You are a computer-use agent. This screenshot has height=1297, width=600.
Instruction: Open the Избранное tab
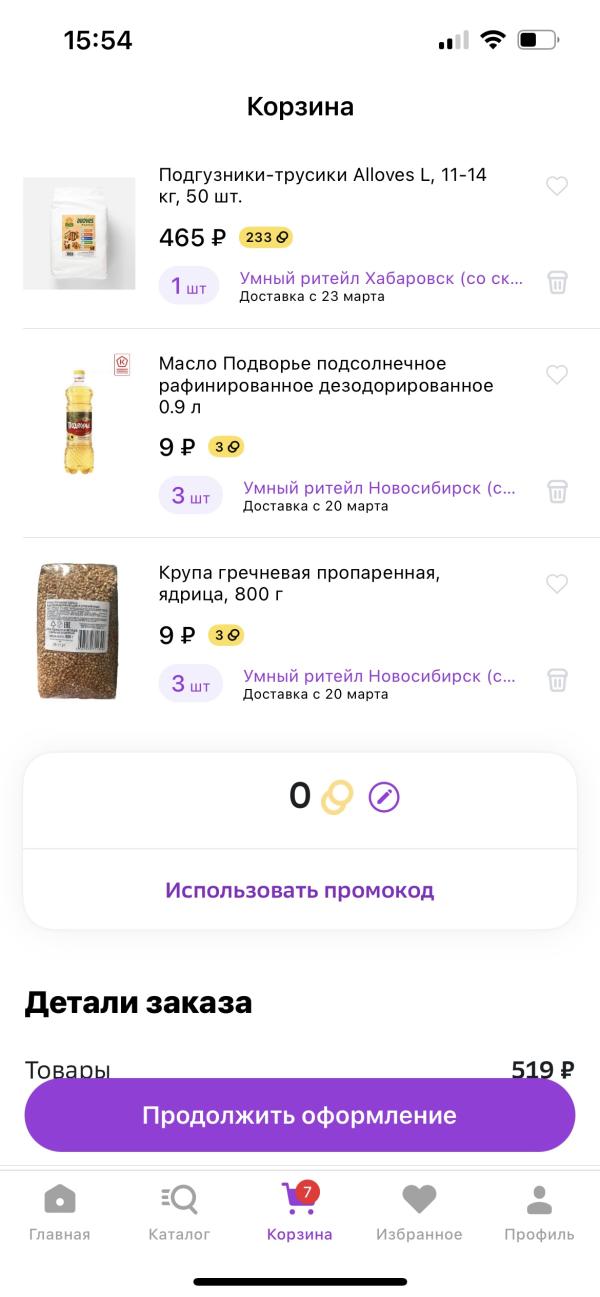(419, 1212)
